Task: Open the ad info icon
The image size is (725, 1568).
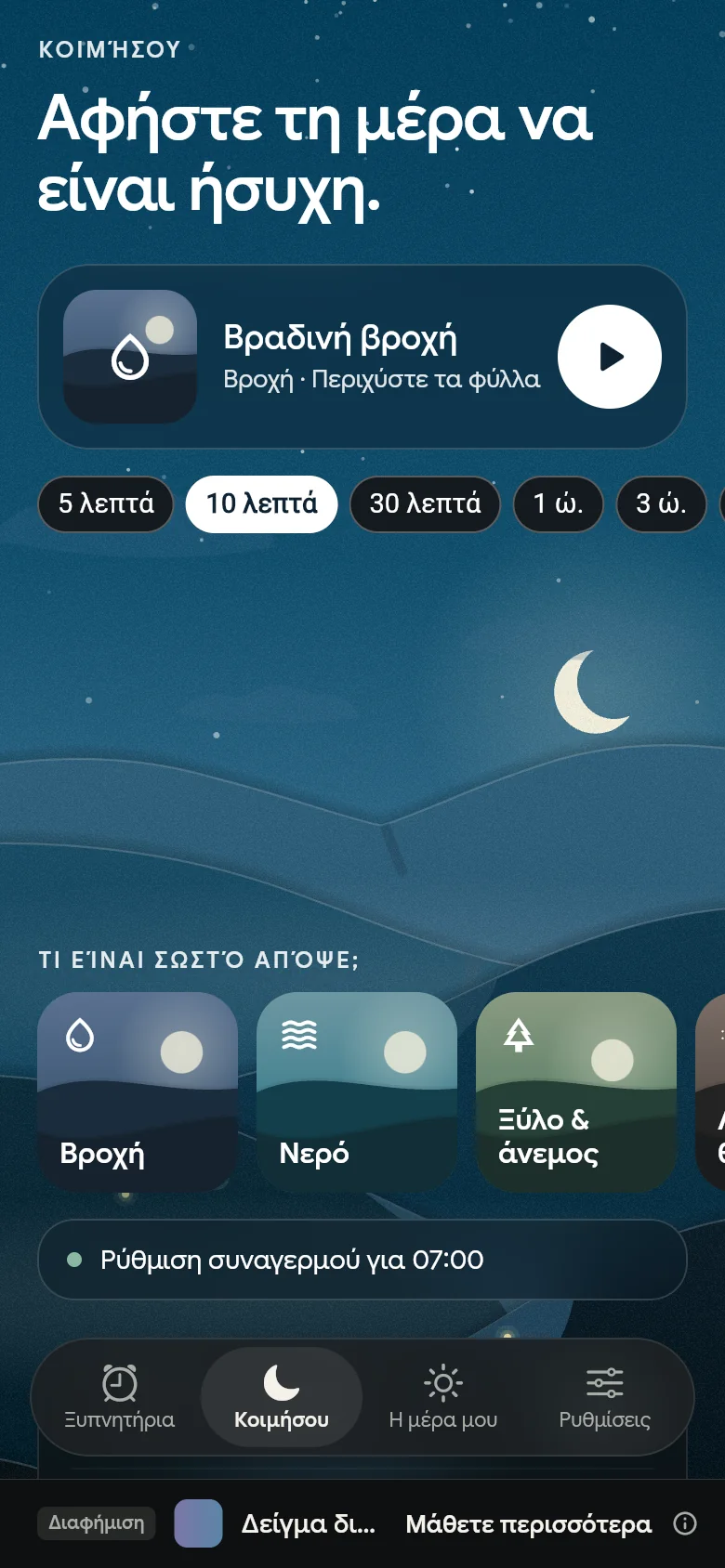Action: point(685,1523)
